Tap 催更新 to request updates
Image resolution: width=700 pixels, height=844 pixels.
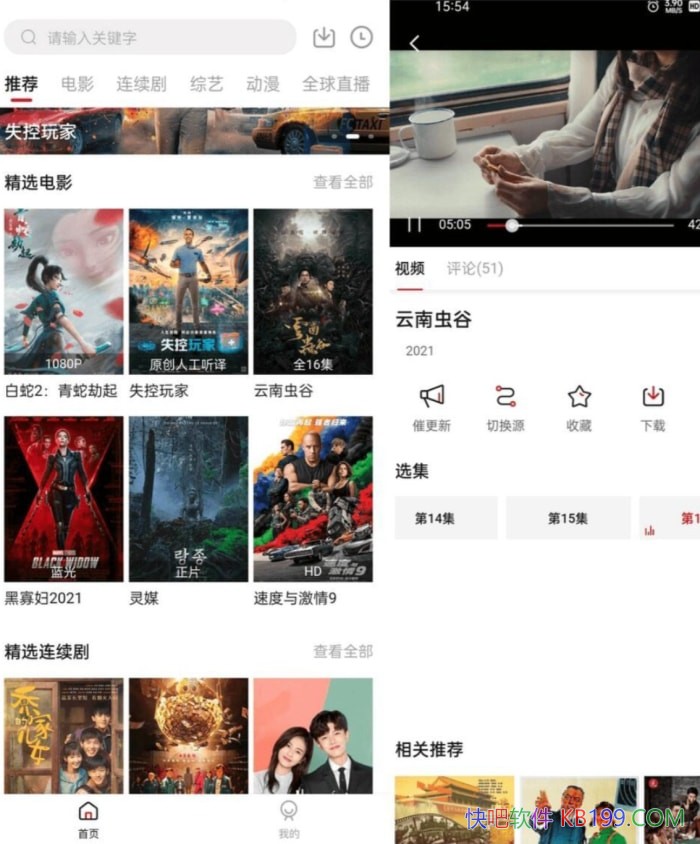coord(431,406)
